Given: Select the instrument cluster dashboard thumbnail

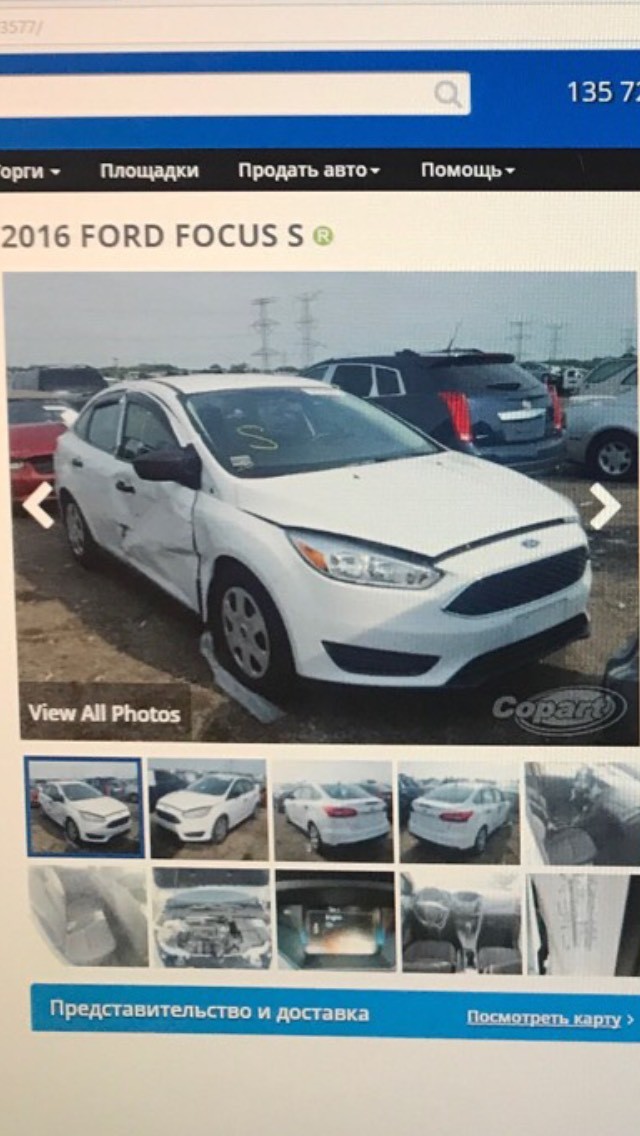Looking at the screenshot, I should coord(335,920).
